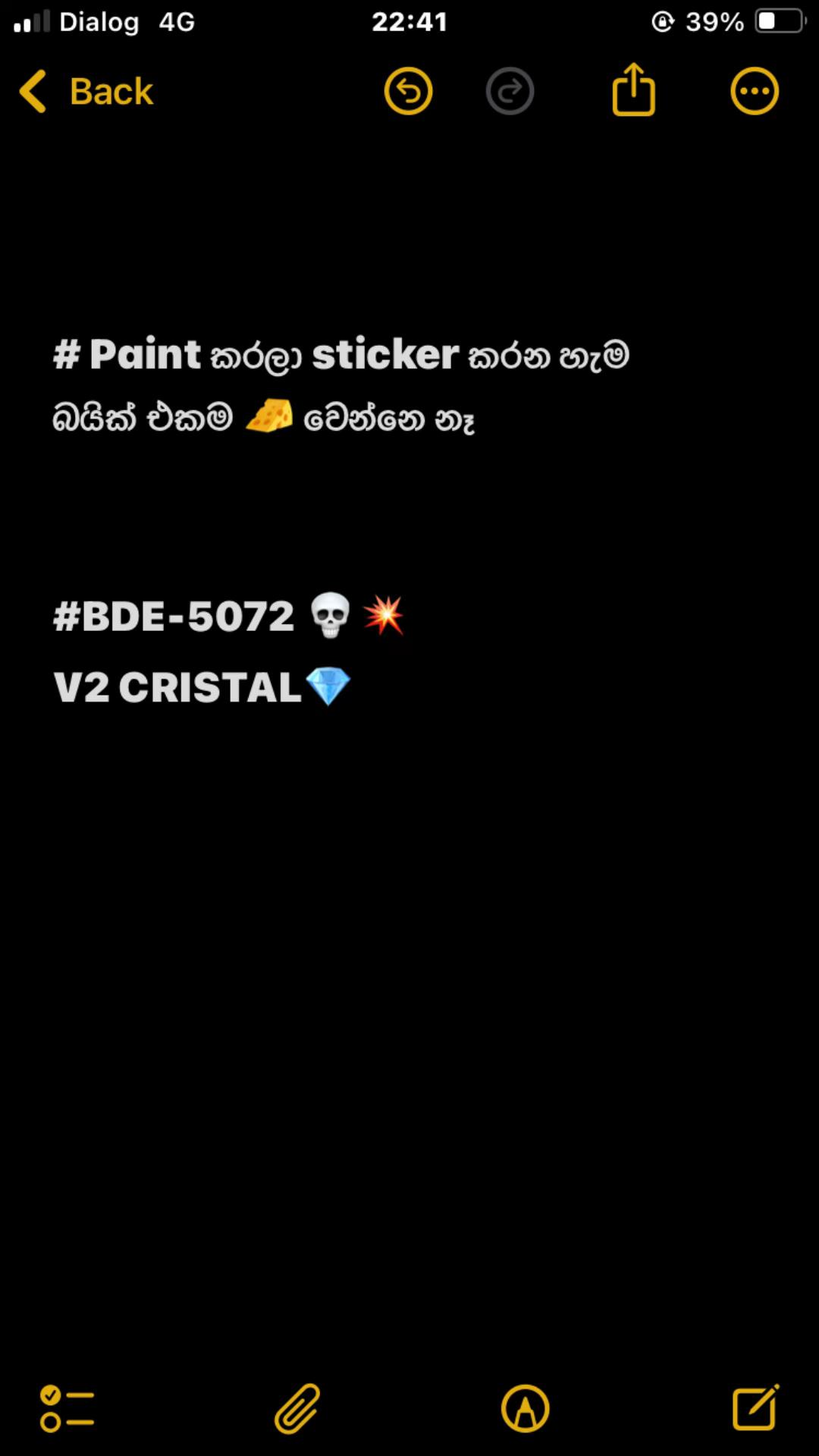Tap the redo arrow icon
Screen dimensions: 819x1456
pyautogui.click(x=510, y=92)
